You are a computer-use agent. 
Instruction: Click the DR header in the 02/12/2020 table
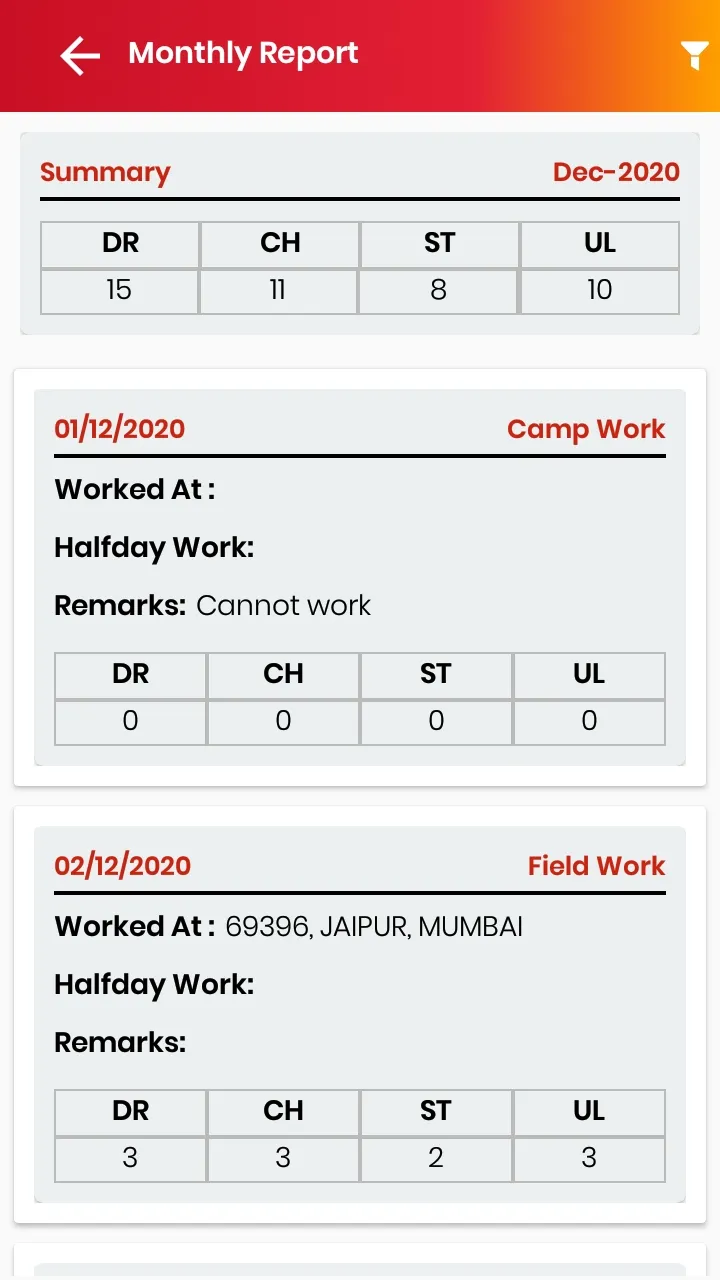129,1111
